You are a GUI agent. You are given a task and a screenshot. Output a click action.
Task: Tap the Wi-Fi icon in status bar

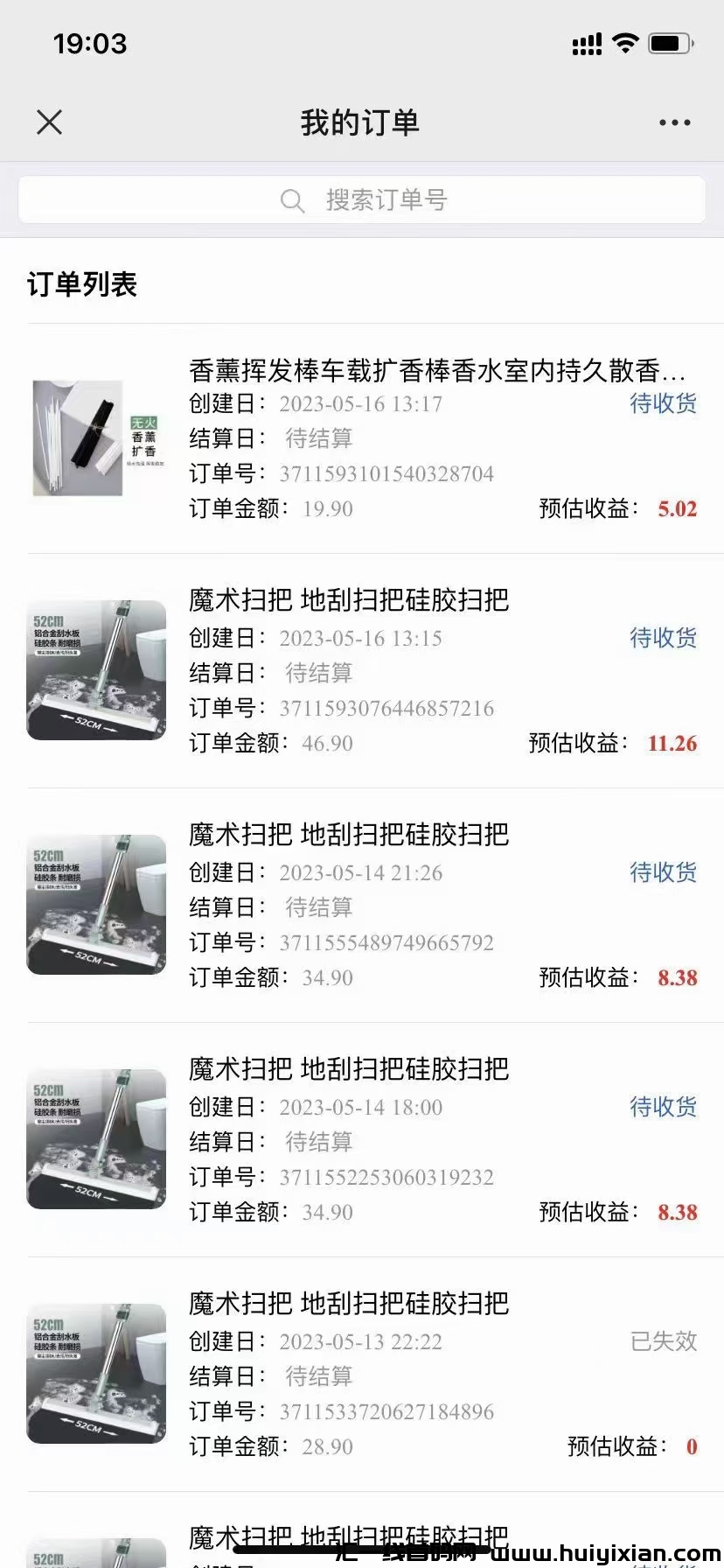[625, 42]
